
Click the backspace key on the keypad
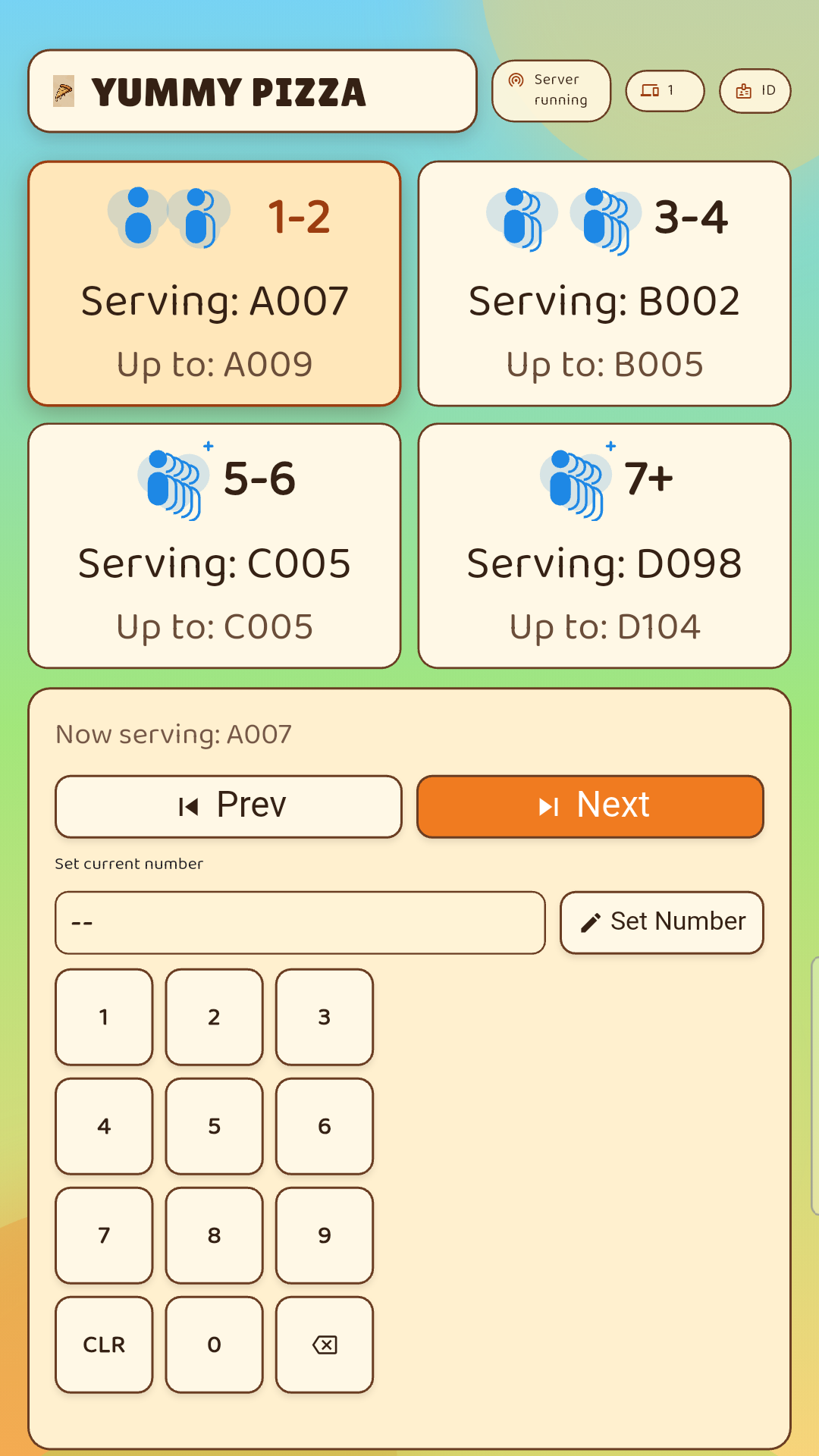point(324,1344)
